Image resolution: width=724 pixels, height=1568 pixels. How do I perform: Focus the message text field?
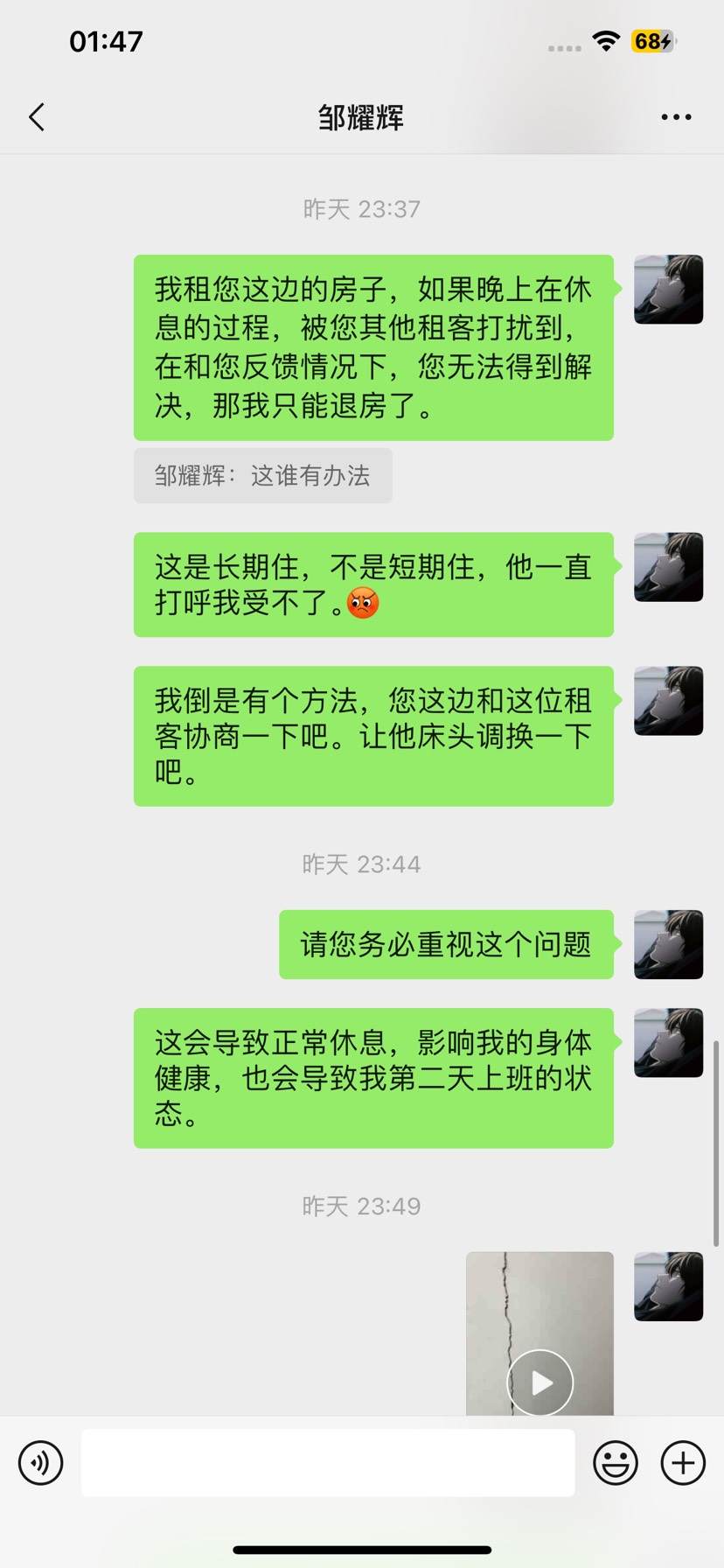pyautogui.click(x=328, y=1462)
